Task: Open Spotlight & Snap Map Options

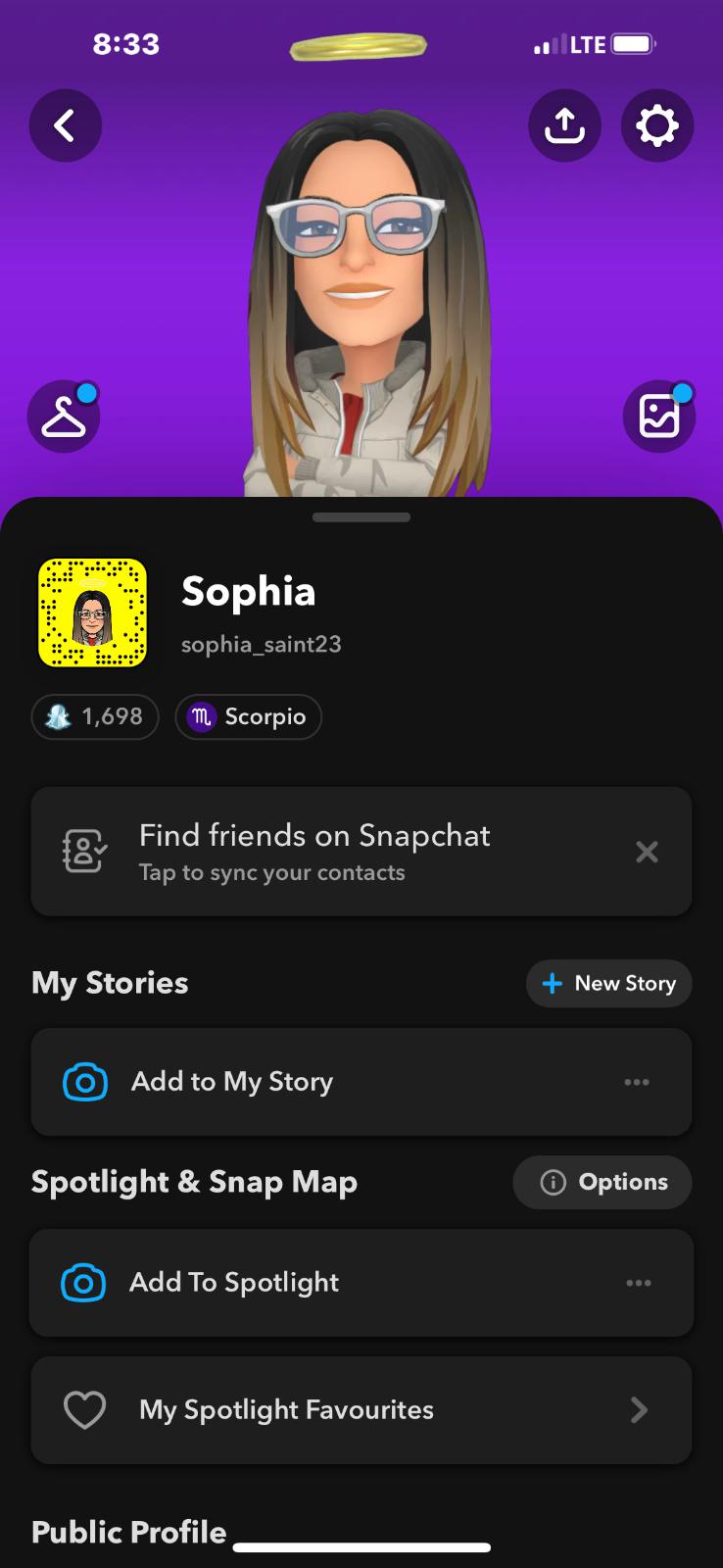Action: (x=602, y=1182)
